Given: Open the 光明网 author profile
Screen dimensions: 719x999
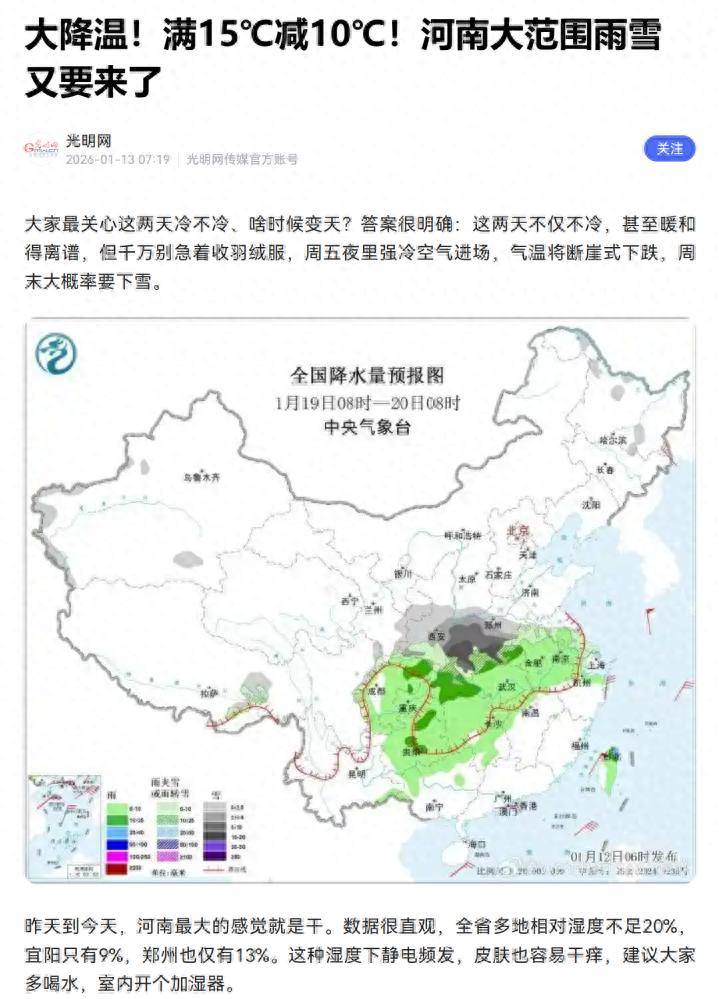Looking at the screenshot, I should coord(88,140).
